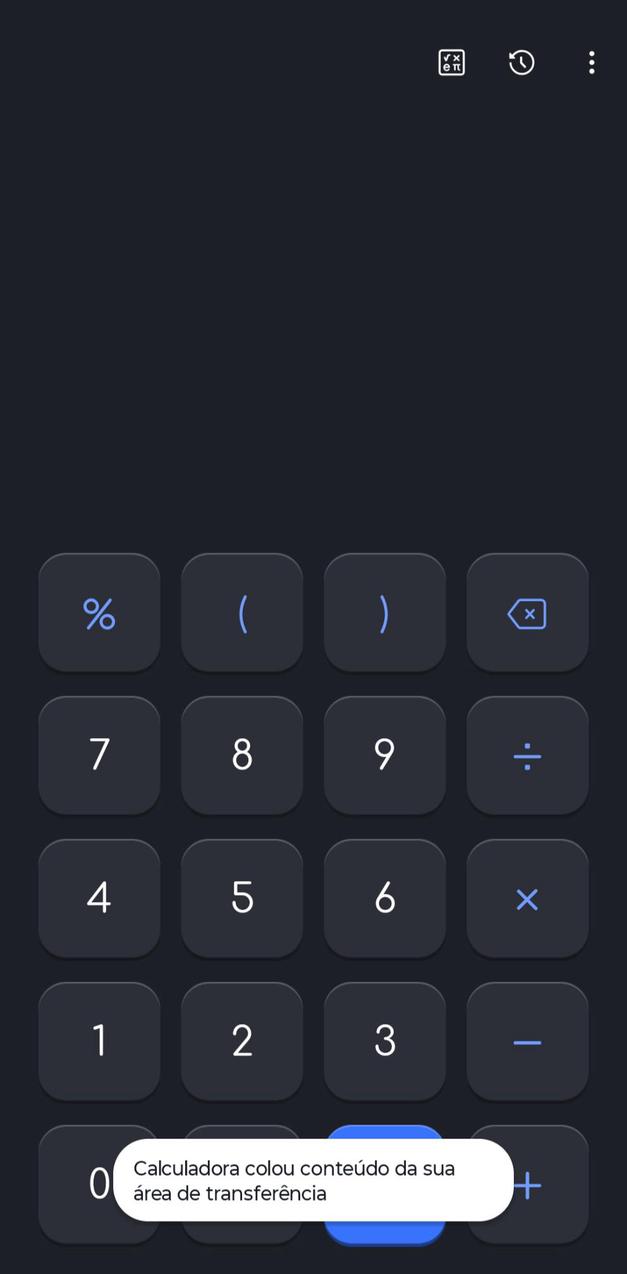The height and width of the screenshot is (1274, 627).
Task: Enter the digit 7
Action: coord(99,755)
